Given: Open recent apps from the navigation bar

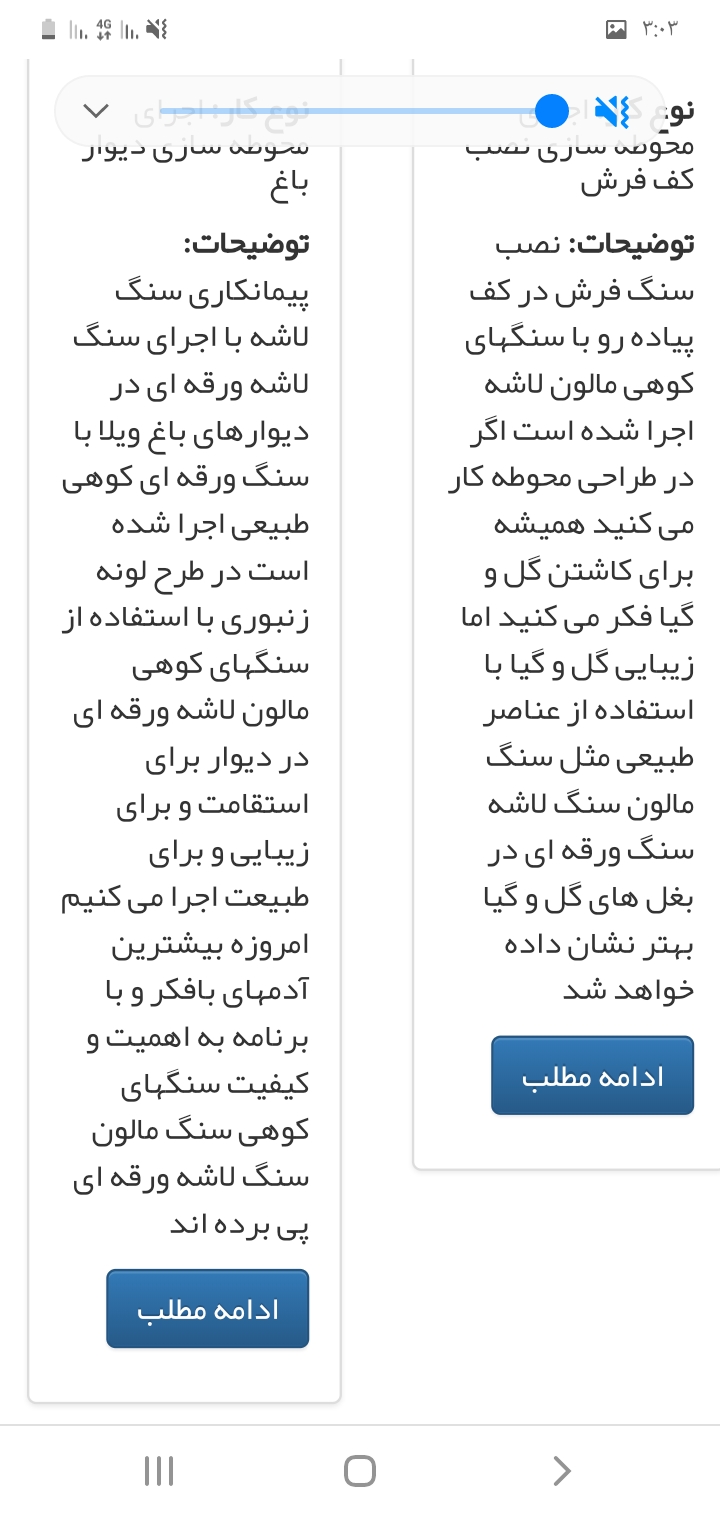Looking at the screenshot, I should click(x=159, y=1471).
